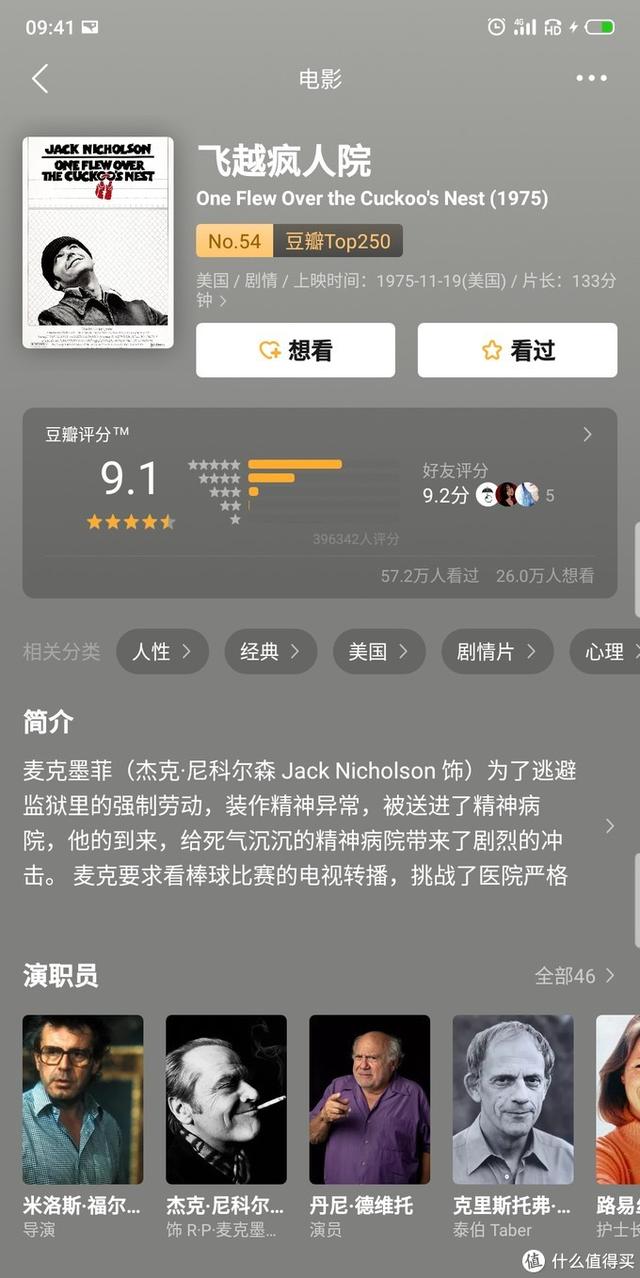The width and height of the screenshot is (640, 1278).
Task: Select the 经典 category chip
Action: [x=270, y=652]
